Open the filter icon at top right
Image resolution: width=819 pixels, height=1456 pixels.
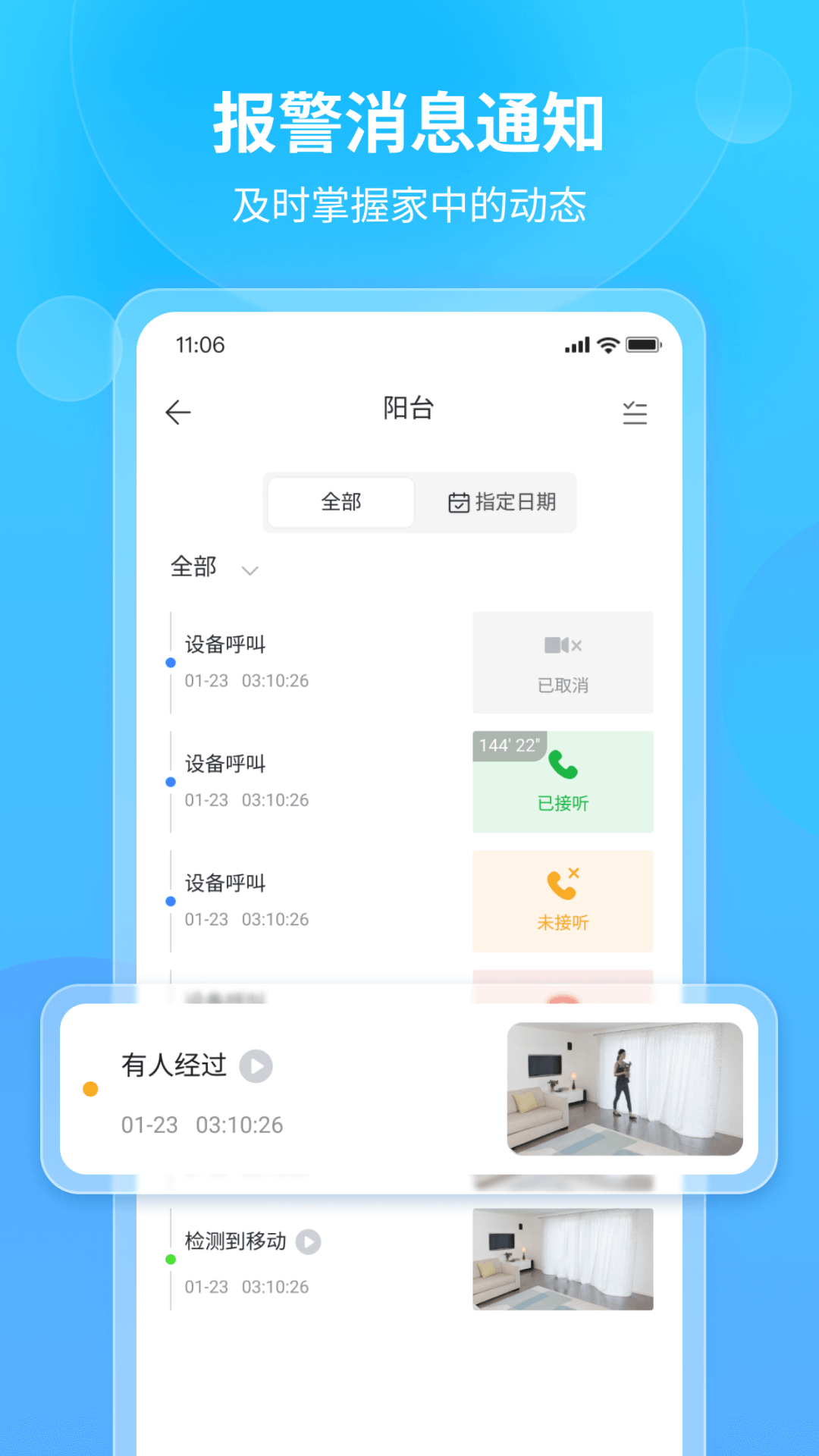pyautogui.click(x=635, y=412)
